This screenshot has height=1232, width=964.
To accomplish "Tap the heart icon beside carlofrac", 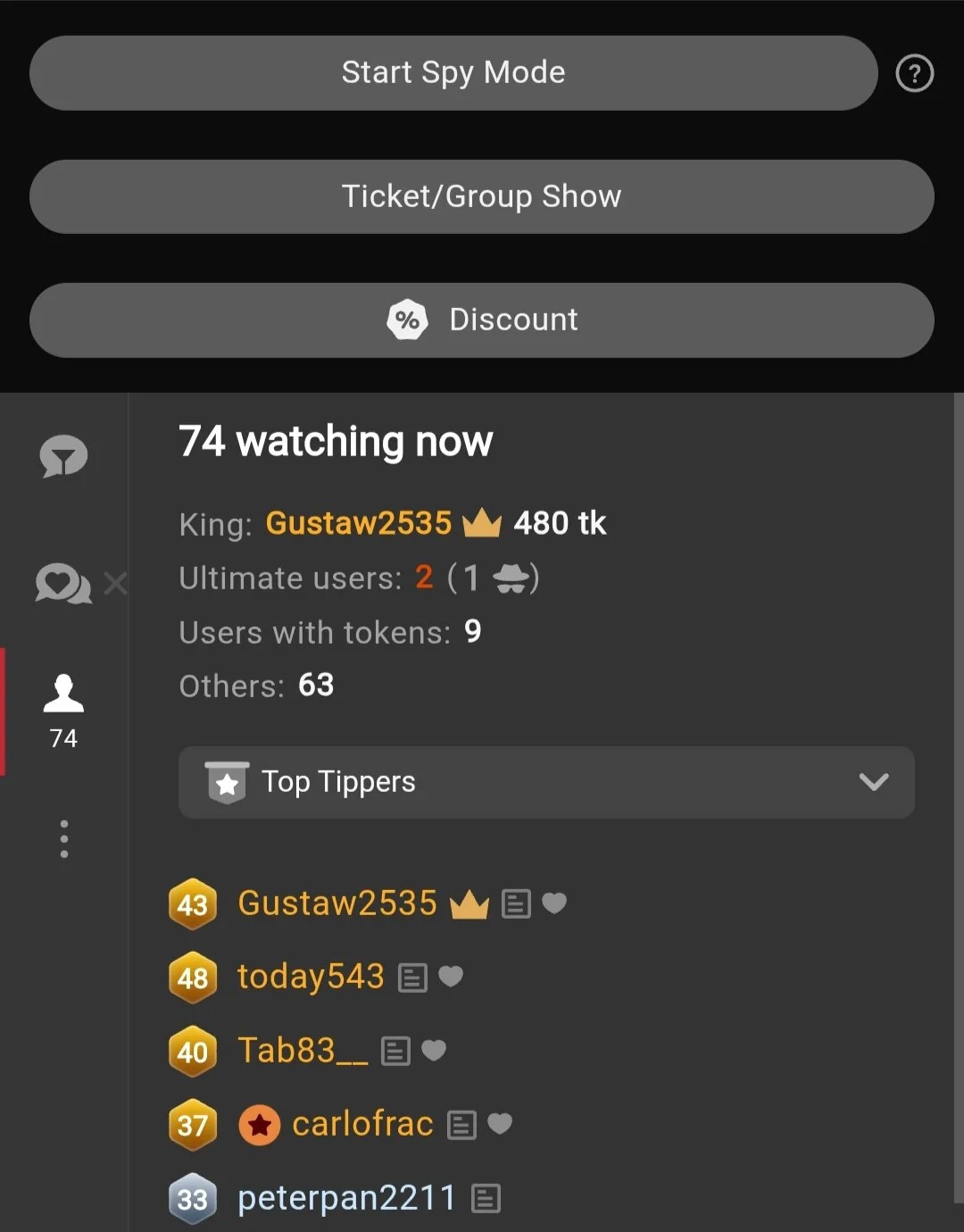I will pyautogui.click(x=500, y=1124).
